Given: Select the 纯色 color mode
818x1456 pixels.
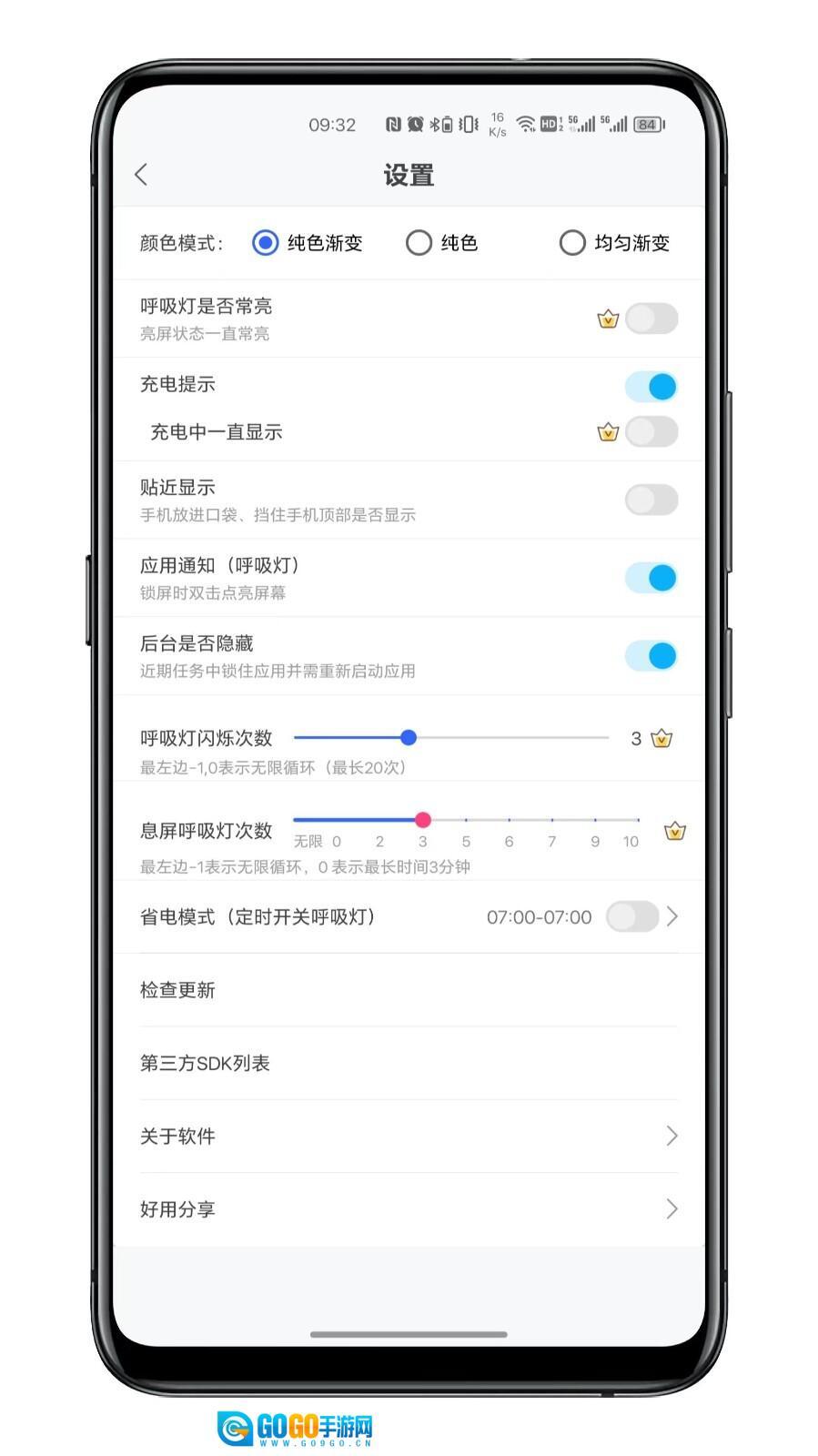Looking at the screenshot, I should (419, 243).
